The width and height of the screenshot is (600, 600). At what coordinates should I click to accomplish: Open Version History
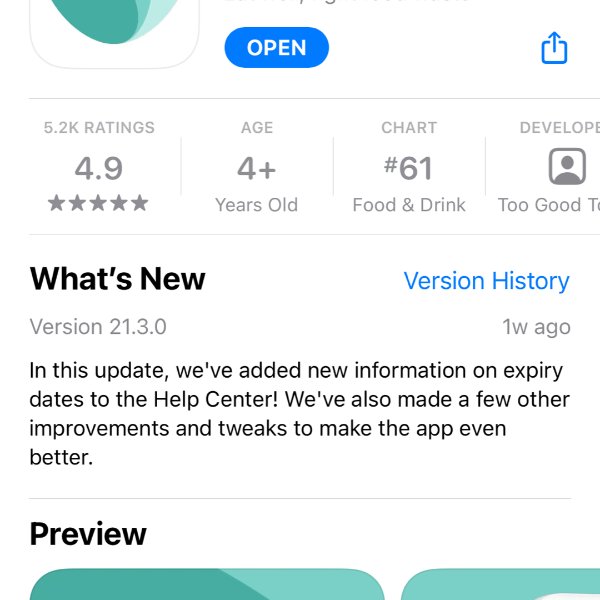click(486, 281)
